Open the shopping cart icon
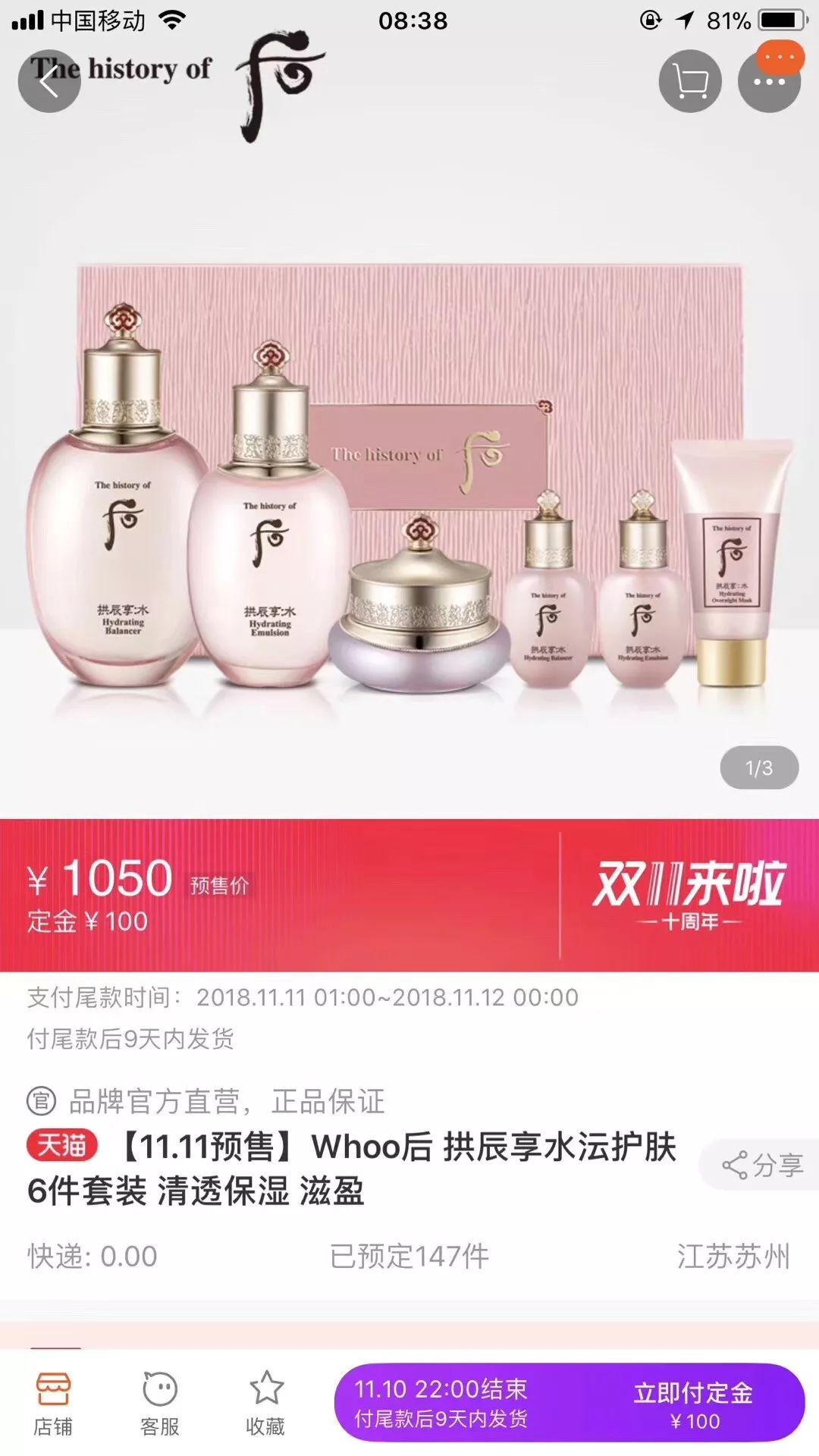This screenshot has height=1456, width=819. [x=689, y=81]
